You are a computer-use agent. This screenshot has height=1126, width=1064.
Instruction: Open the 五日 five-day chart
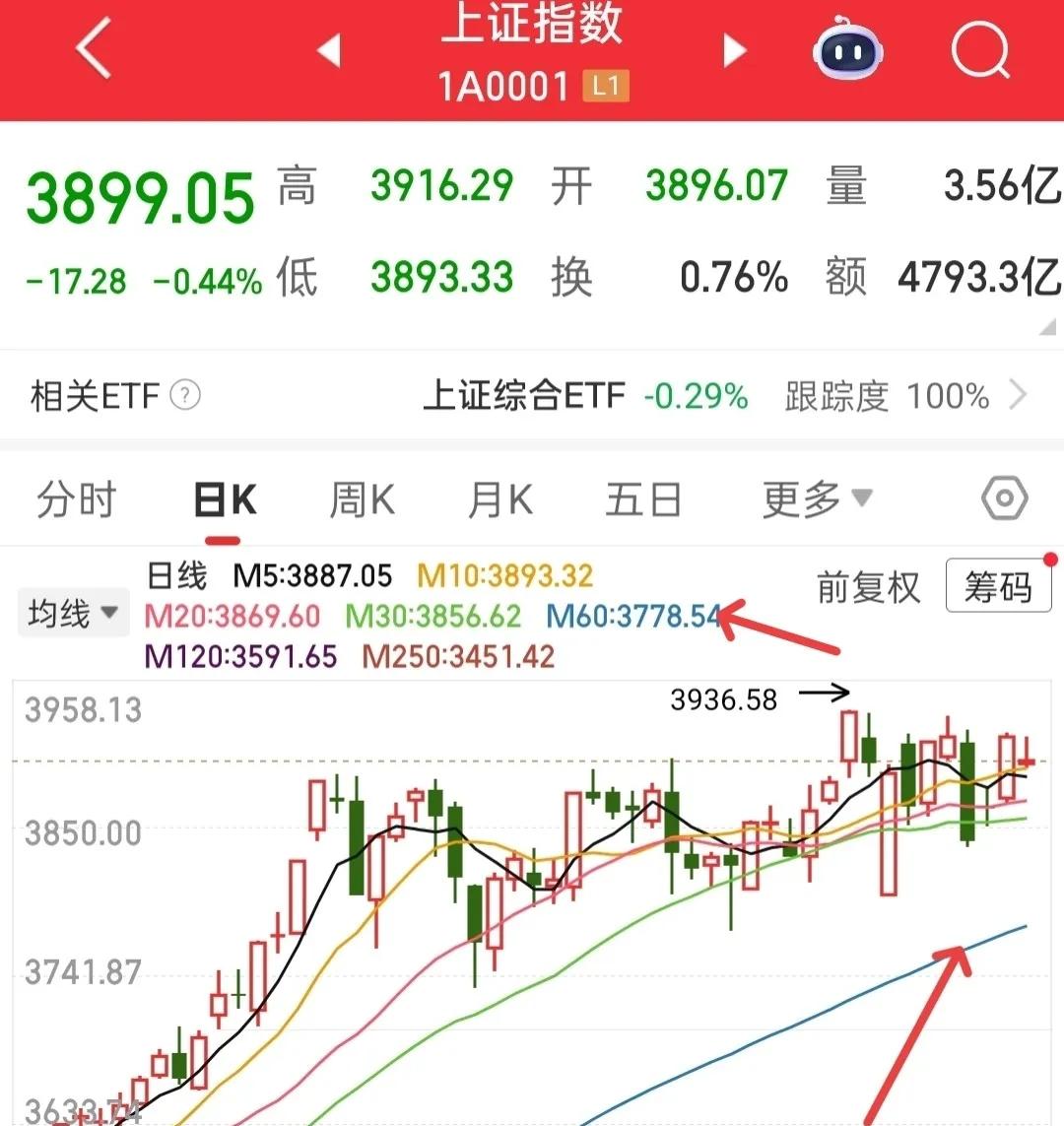click(642, 498)
